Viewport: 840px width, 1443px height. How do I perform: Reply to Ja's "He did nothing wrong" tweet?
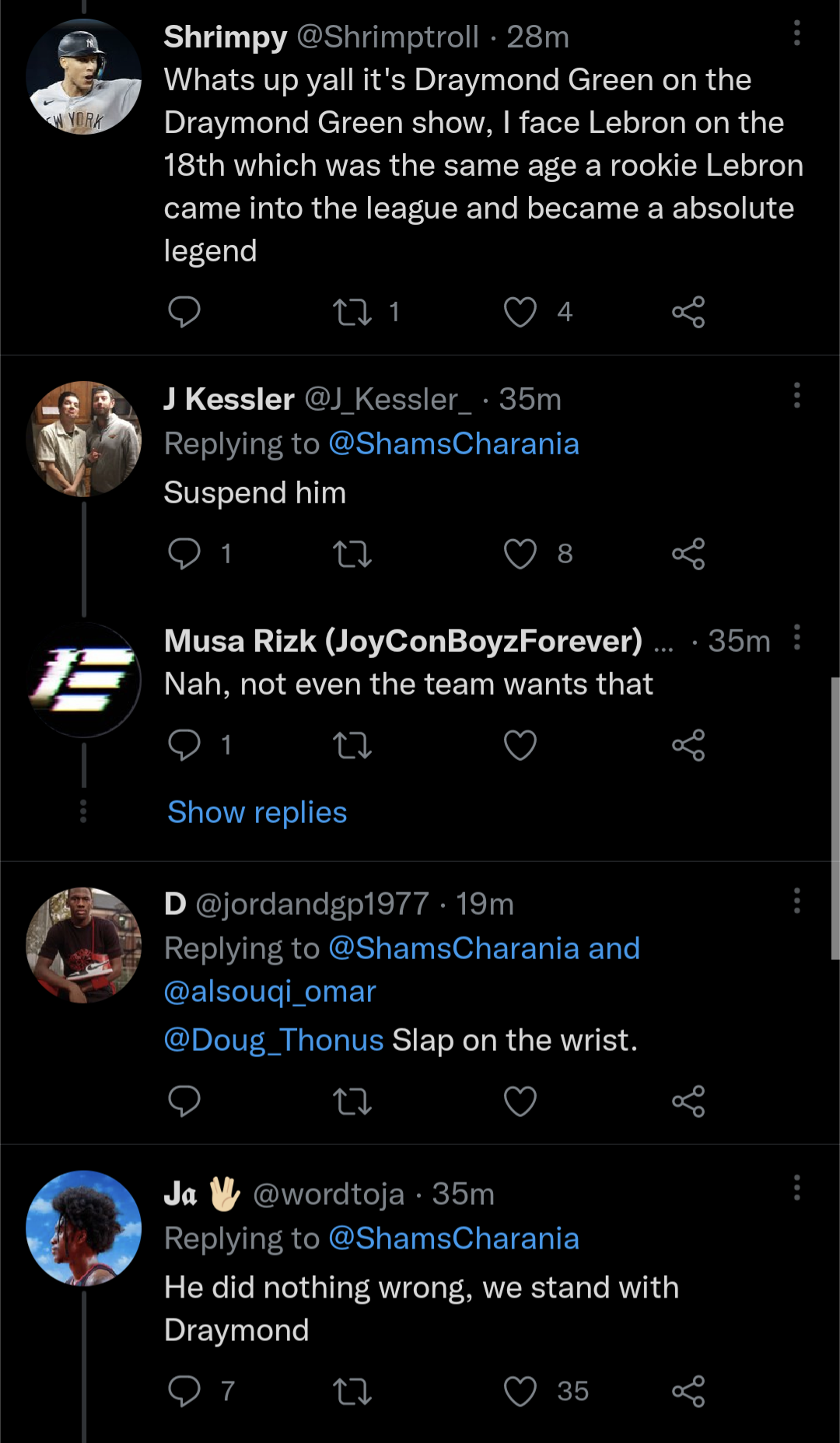tap(184, 1392)
